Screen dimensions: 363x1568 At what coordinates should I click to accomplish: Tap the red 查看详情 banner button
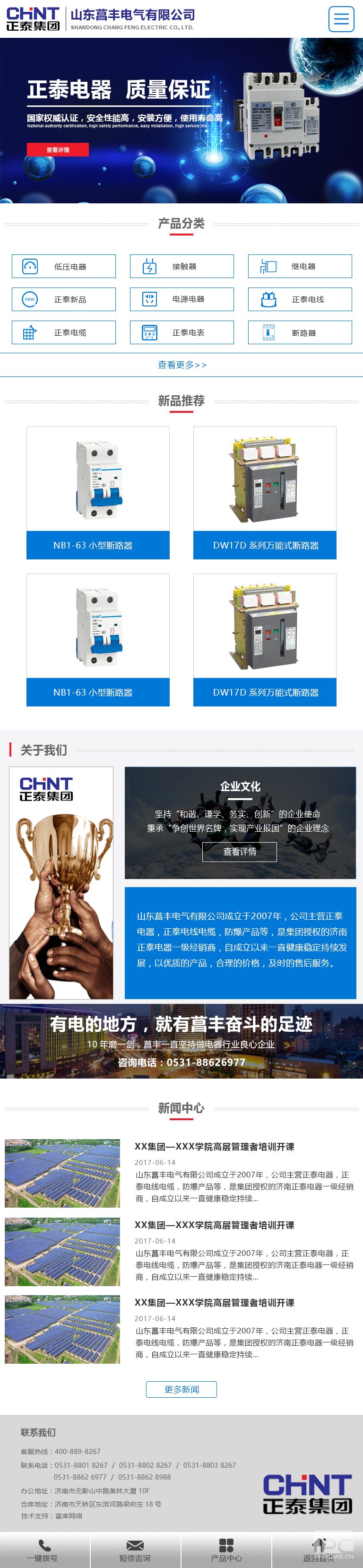pyautogui.click(x=58, y=150)
